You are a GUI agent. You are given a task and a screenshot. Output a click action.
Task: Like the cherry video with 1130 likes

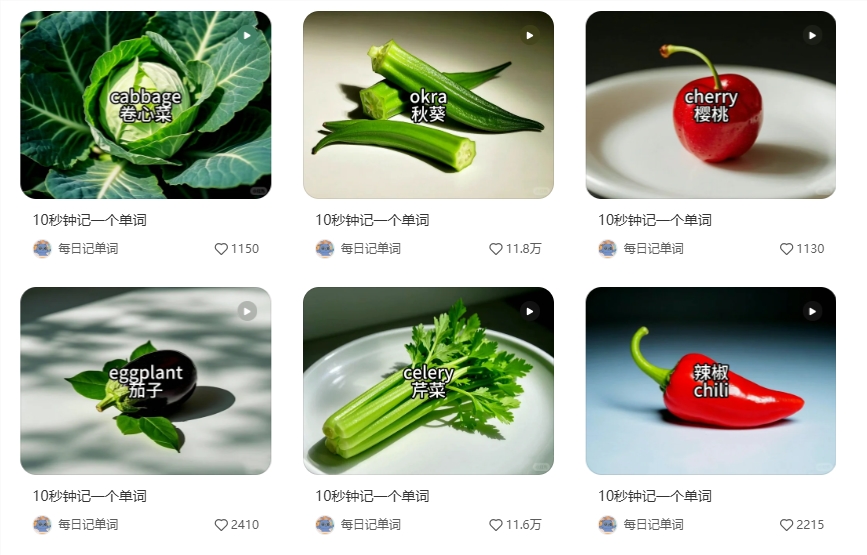[786, 249]
